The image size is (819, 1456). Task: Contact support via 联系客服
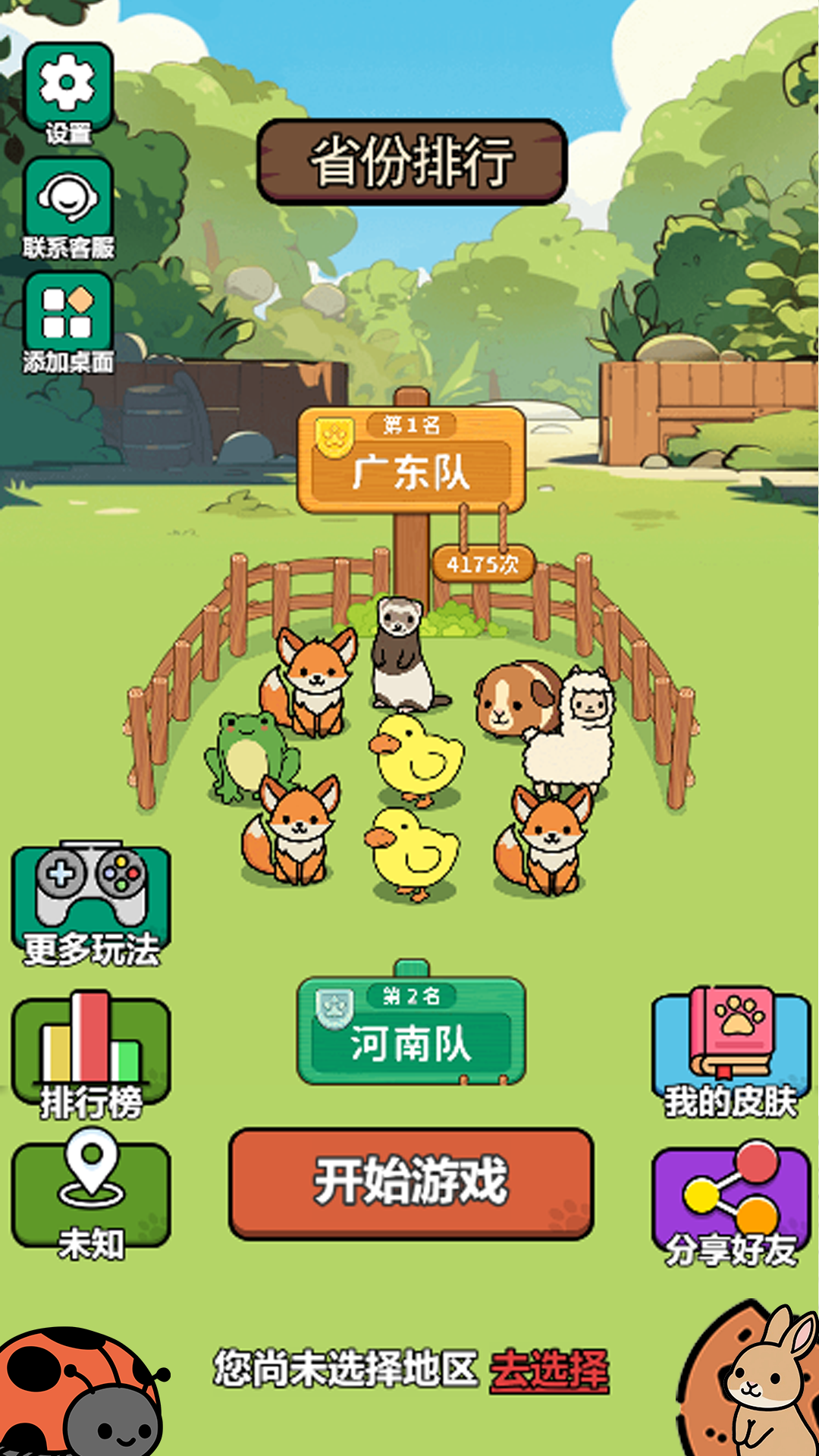pyautogui.click(x=68, y=206)
